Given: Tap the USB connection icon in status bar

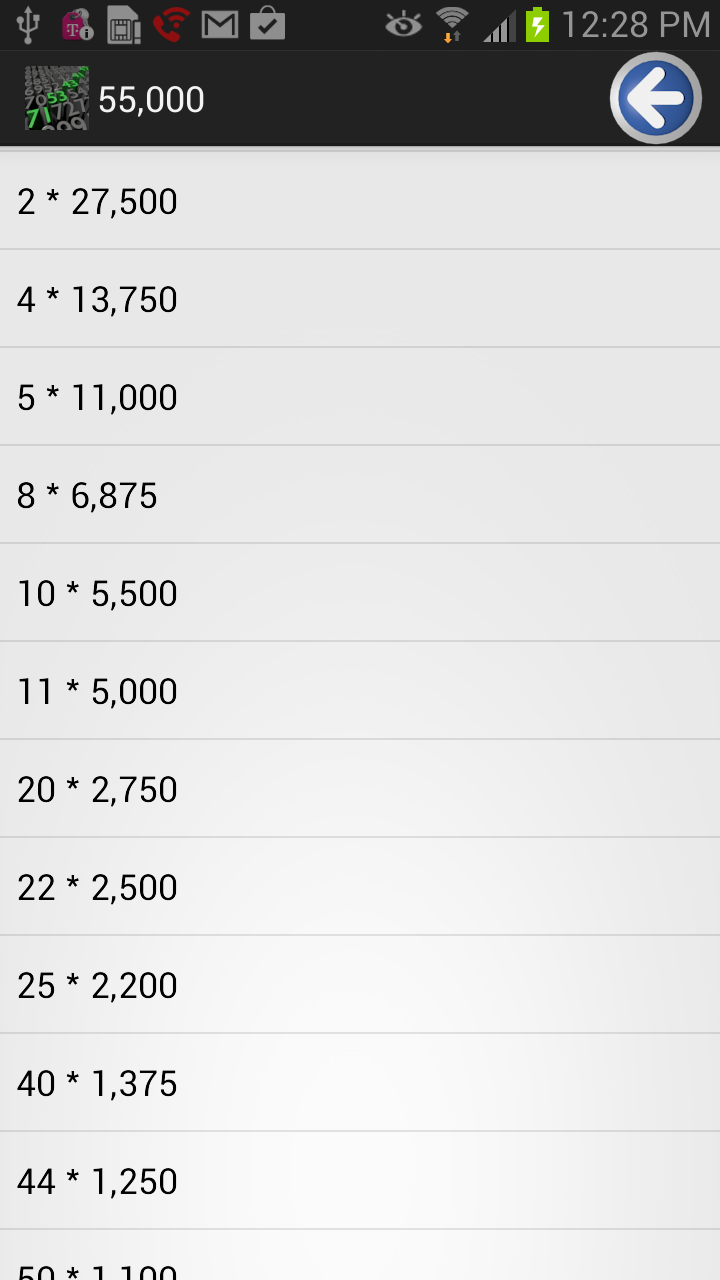Looking at the screenshot, I should pos(27,24).
